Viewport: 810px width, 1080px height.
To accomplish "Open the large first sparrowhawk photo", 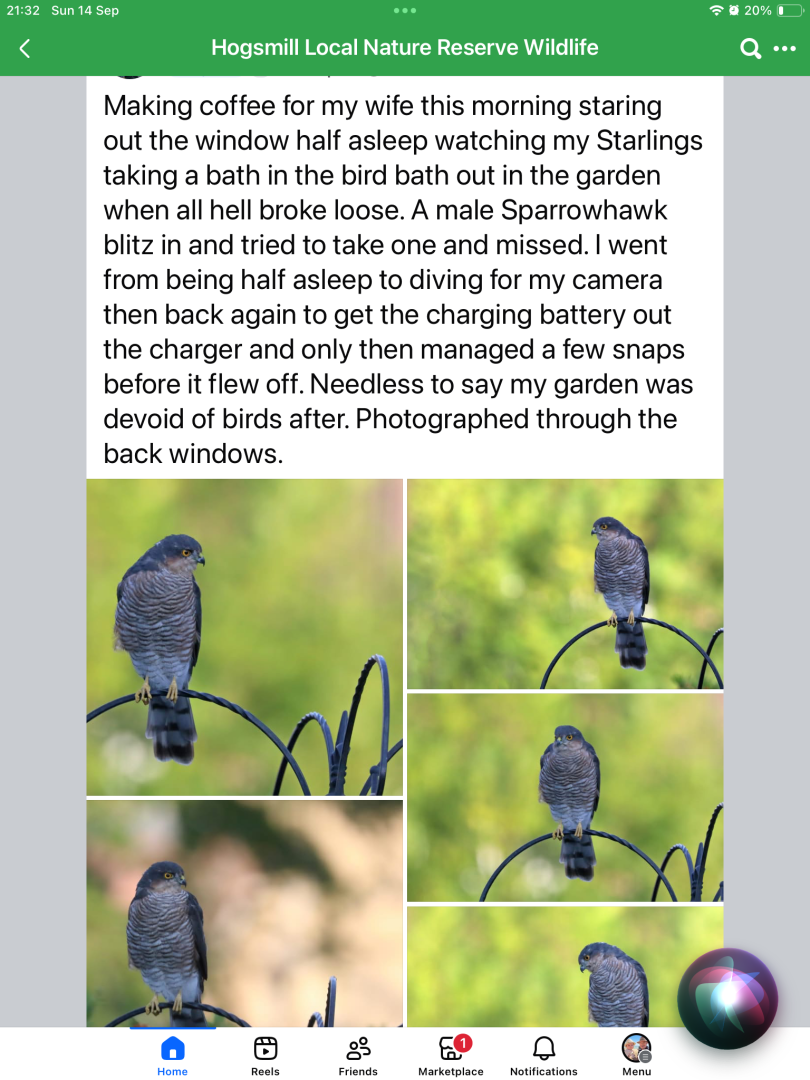I will pos(244,636).
